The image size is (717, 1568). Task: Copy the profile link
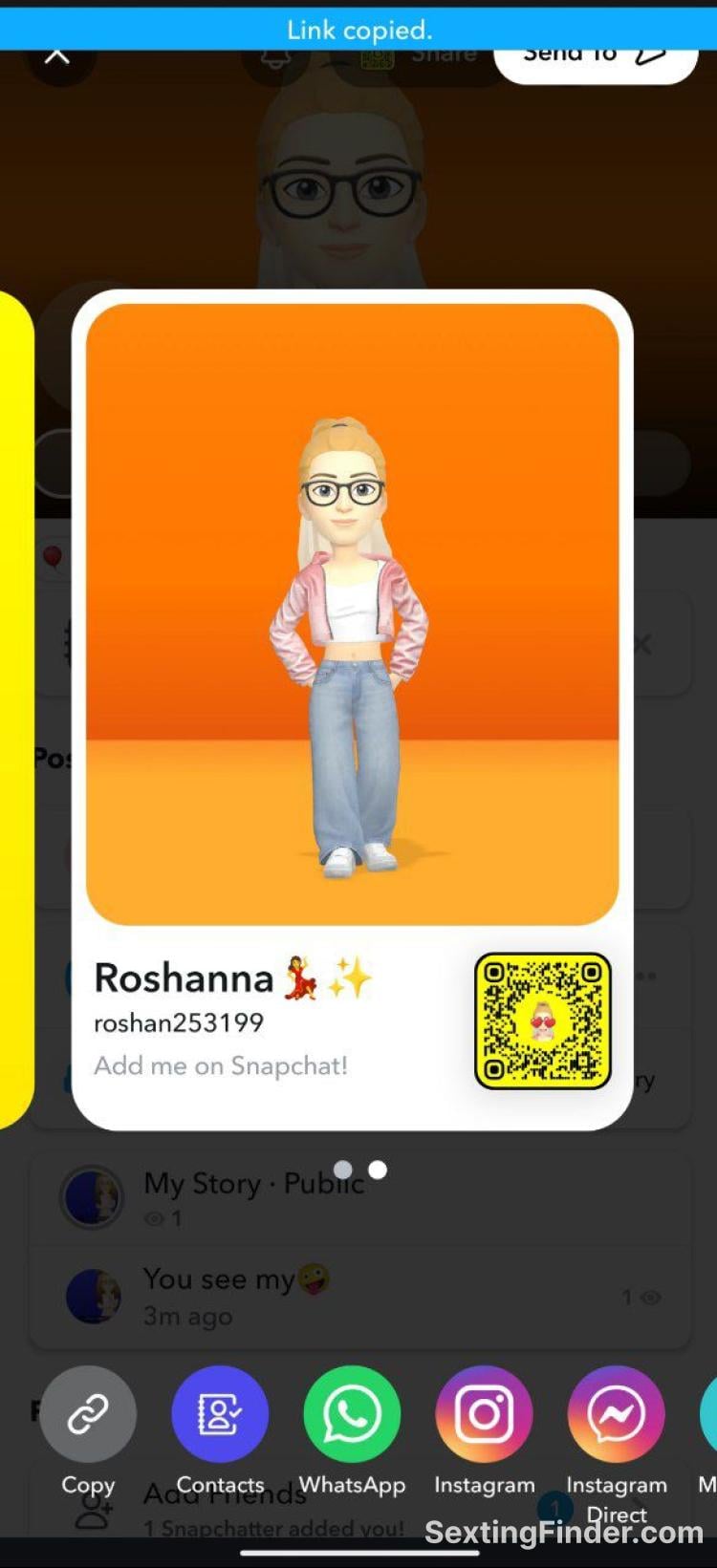tap(88, 1414)
